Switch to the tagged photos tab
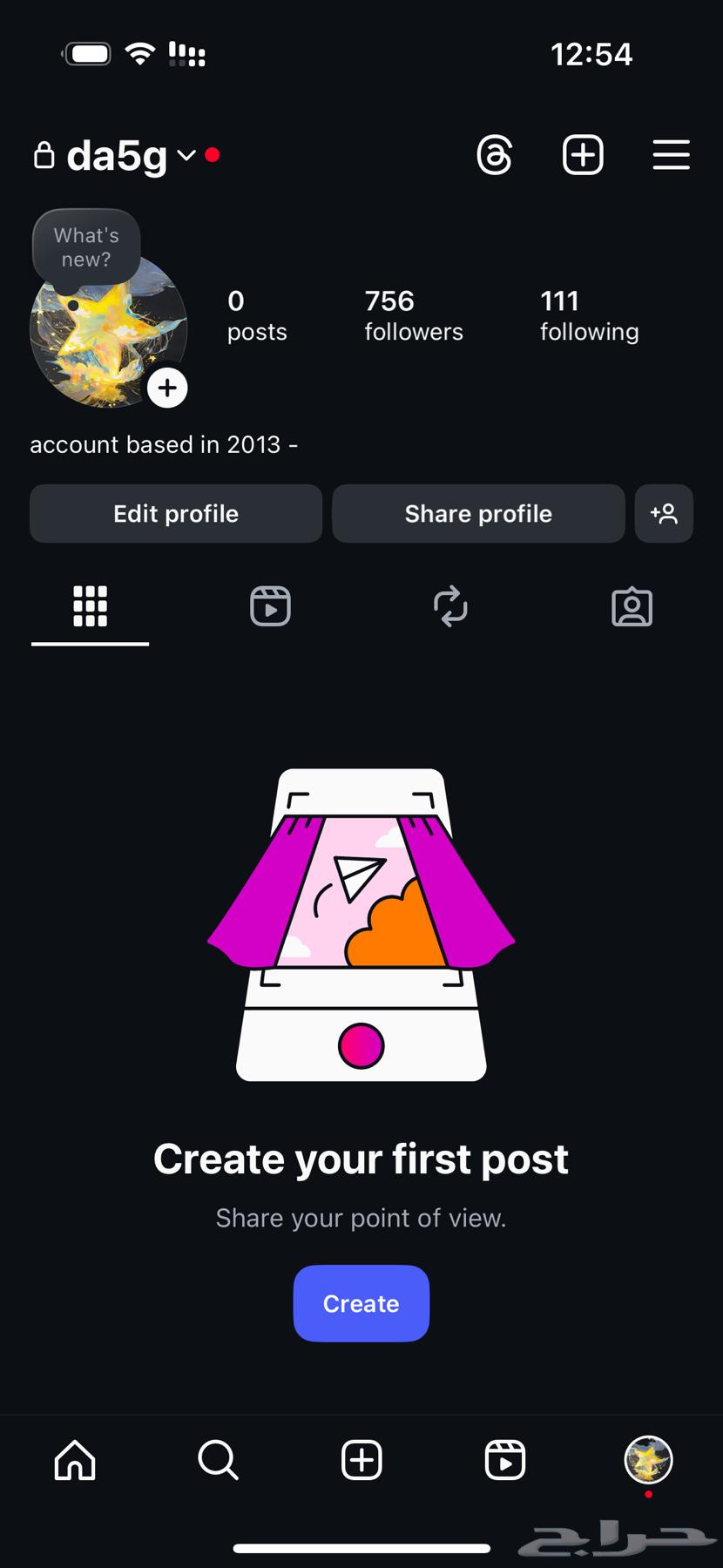The image size is (723, 1568). click(x=632, y=606)
